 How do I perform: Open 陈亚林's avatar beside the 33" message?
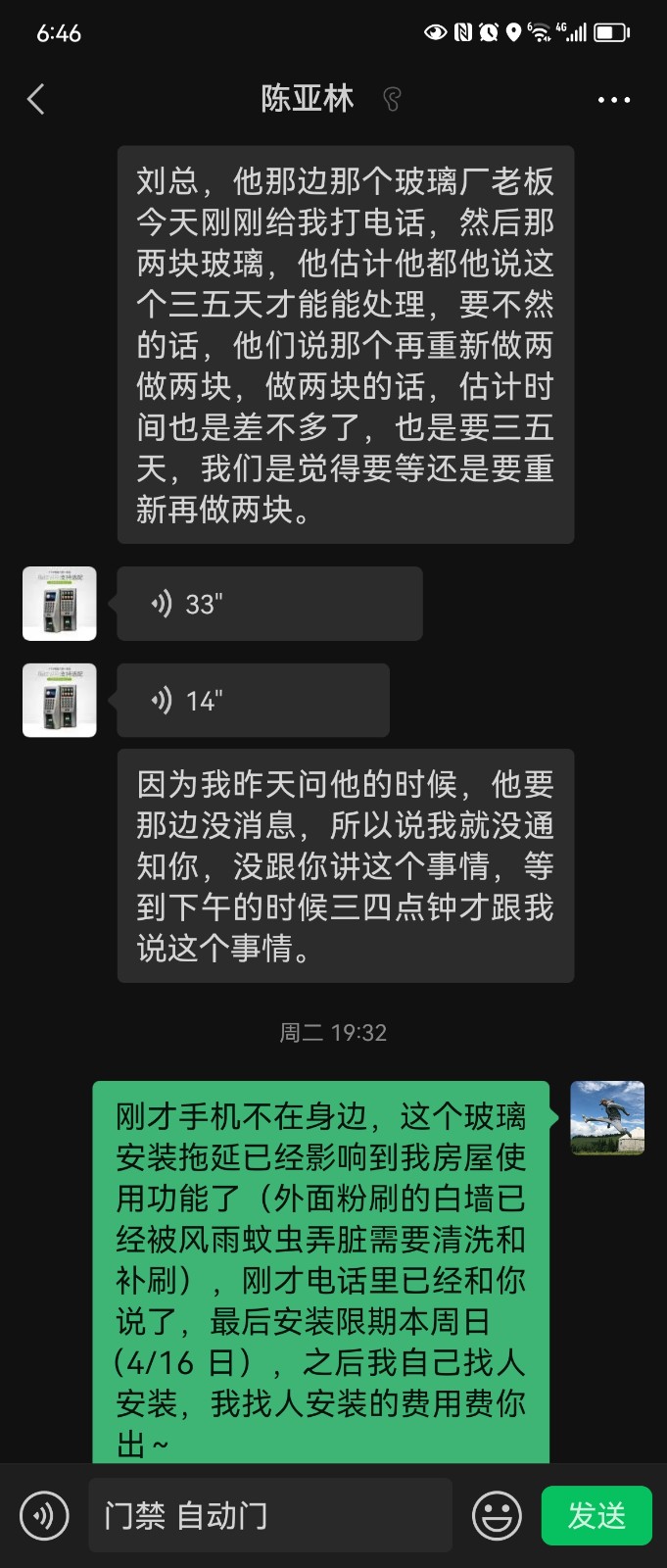60,604
